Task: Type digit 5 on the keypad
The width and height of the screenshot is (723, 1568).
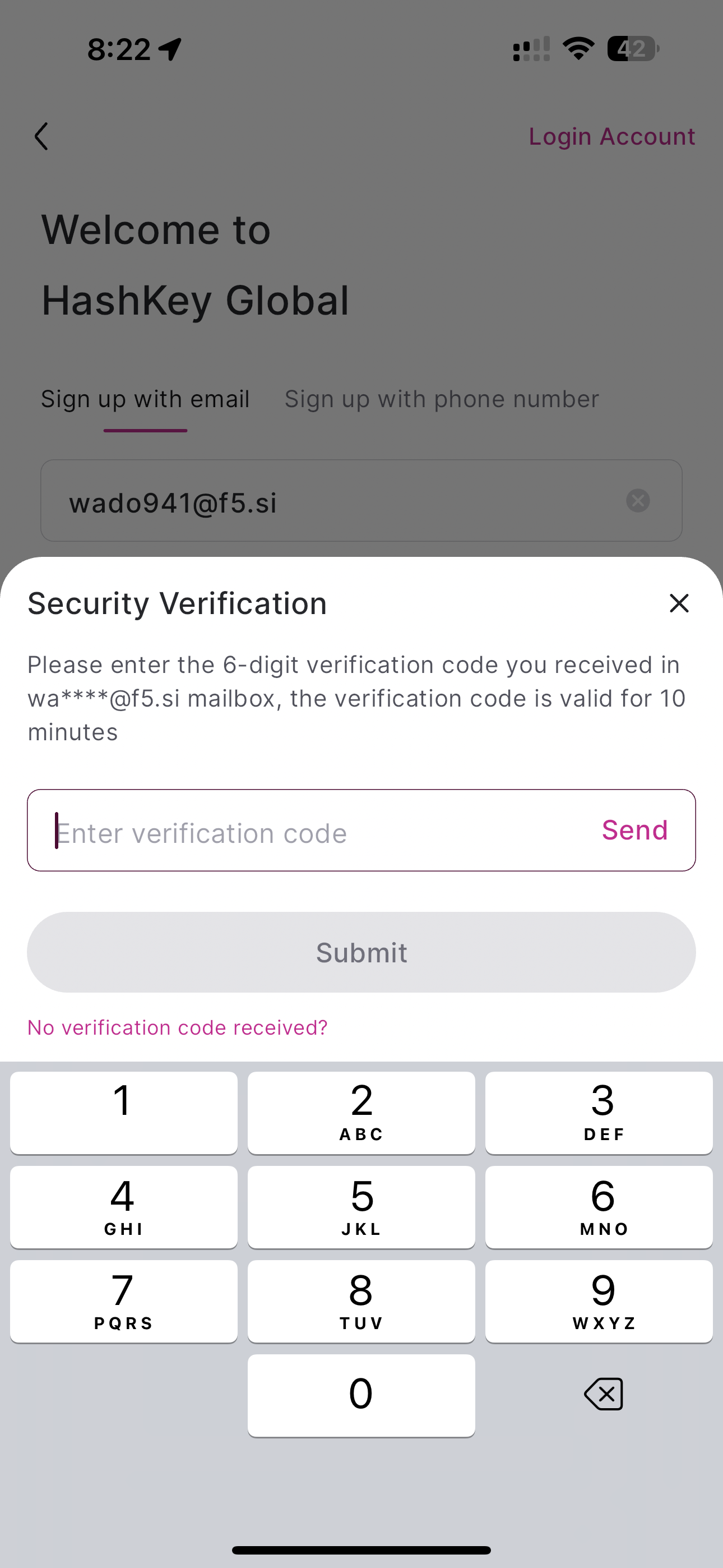Action: coord(361,1206)
